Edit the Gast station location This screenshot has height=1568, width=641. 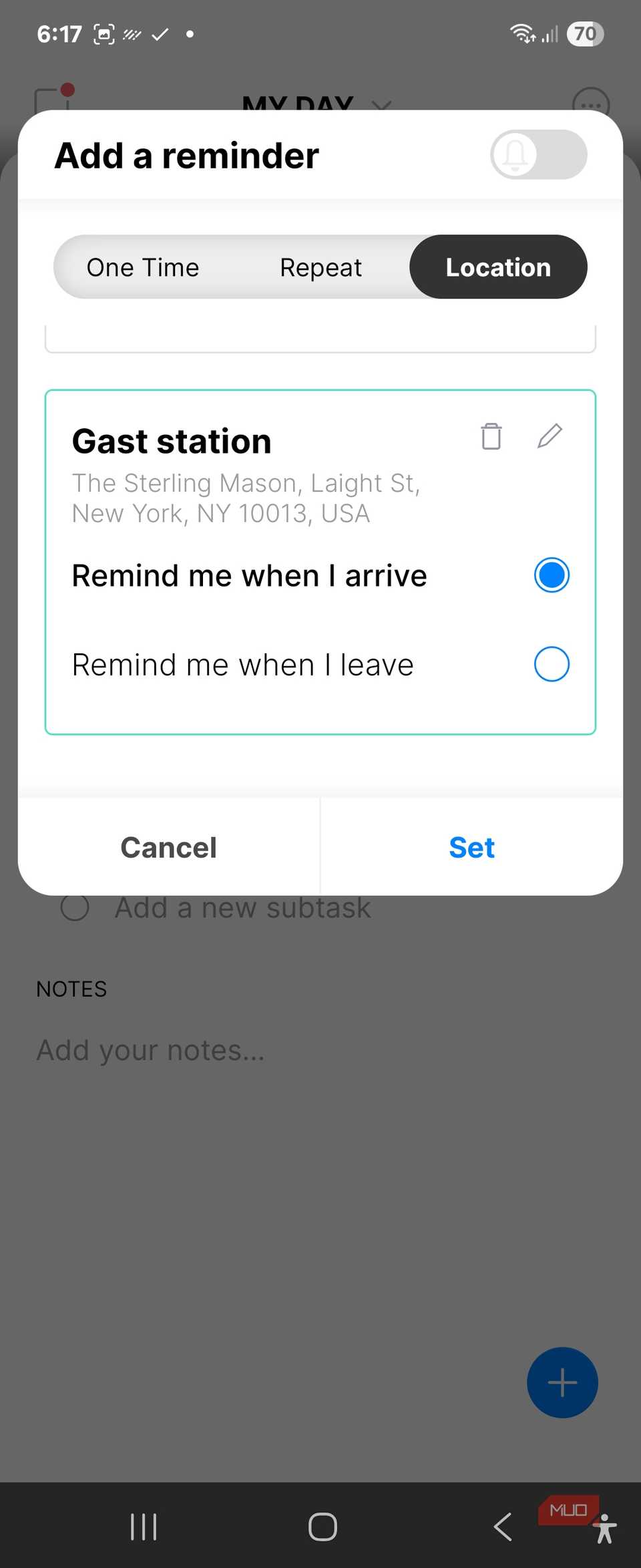tap(550, 436)
